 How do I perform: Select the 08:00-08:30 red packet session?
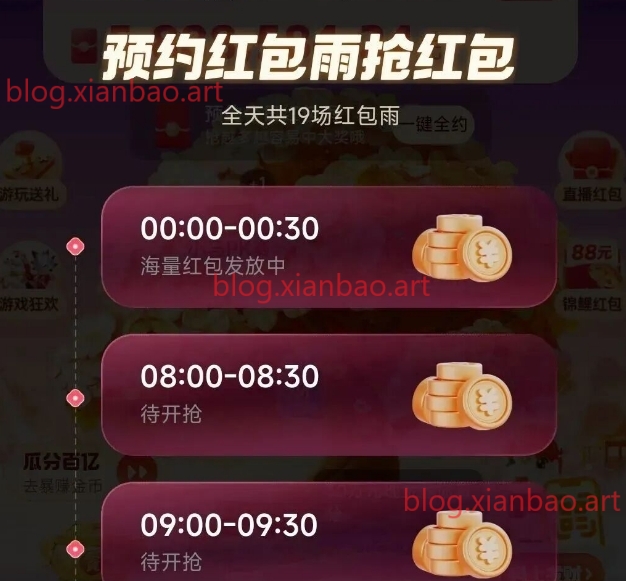(x=328, y=394)
